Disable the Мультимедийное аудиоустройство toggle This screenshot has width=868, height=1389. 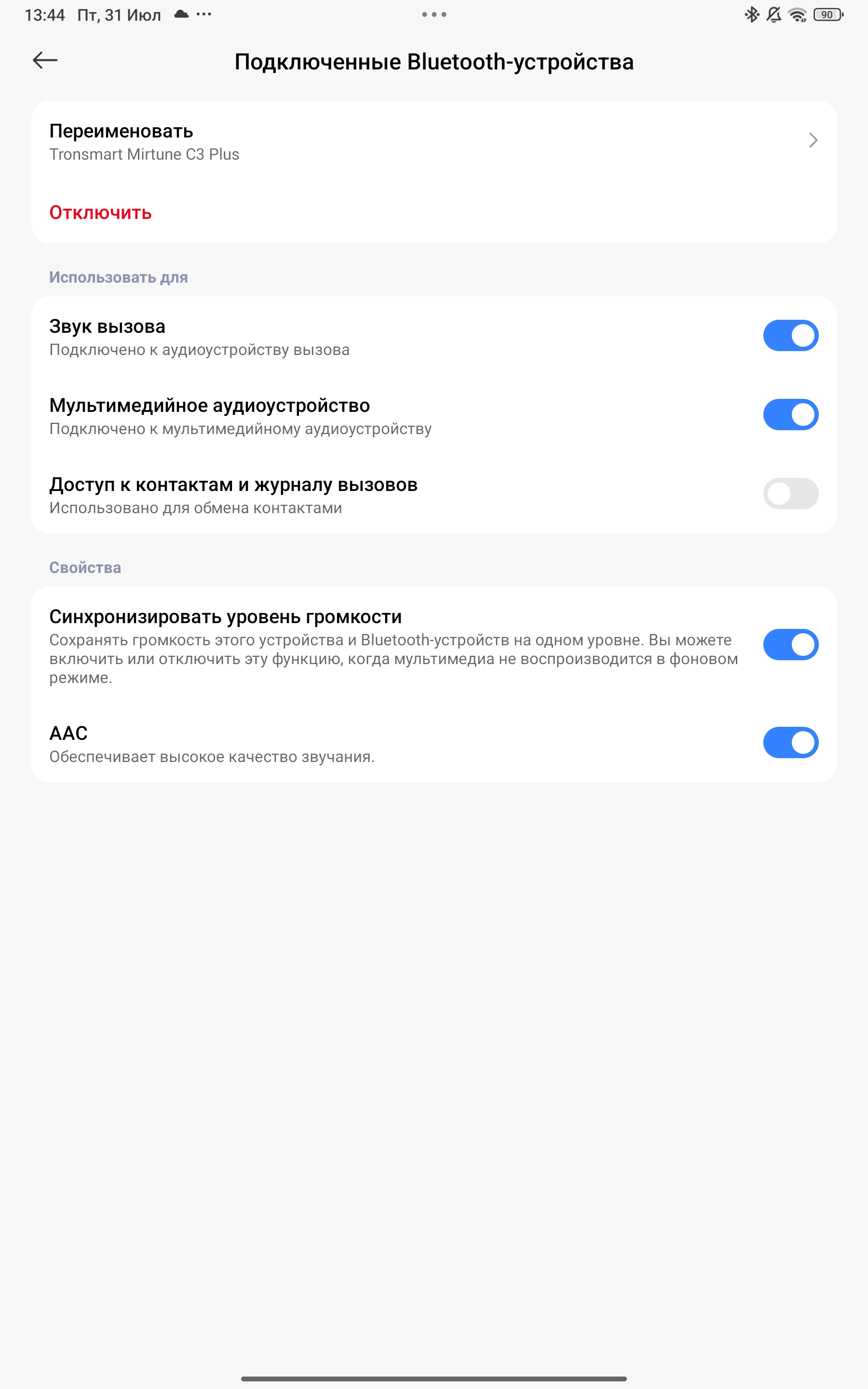point(790,415)
